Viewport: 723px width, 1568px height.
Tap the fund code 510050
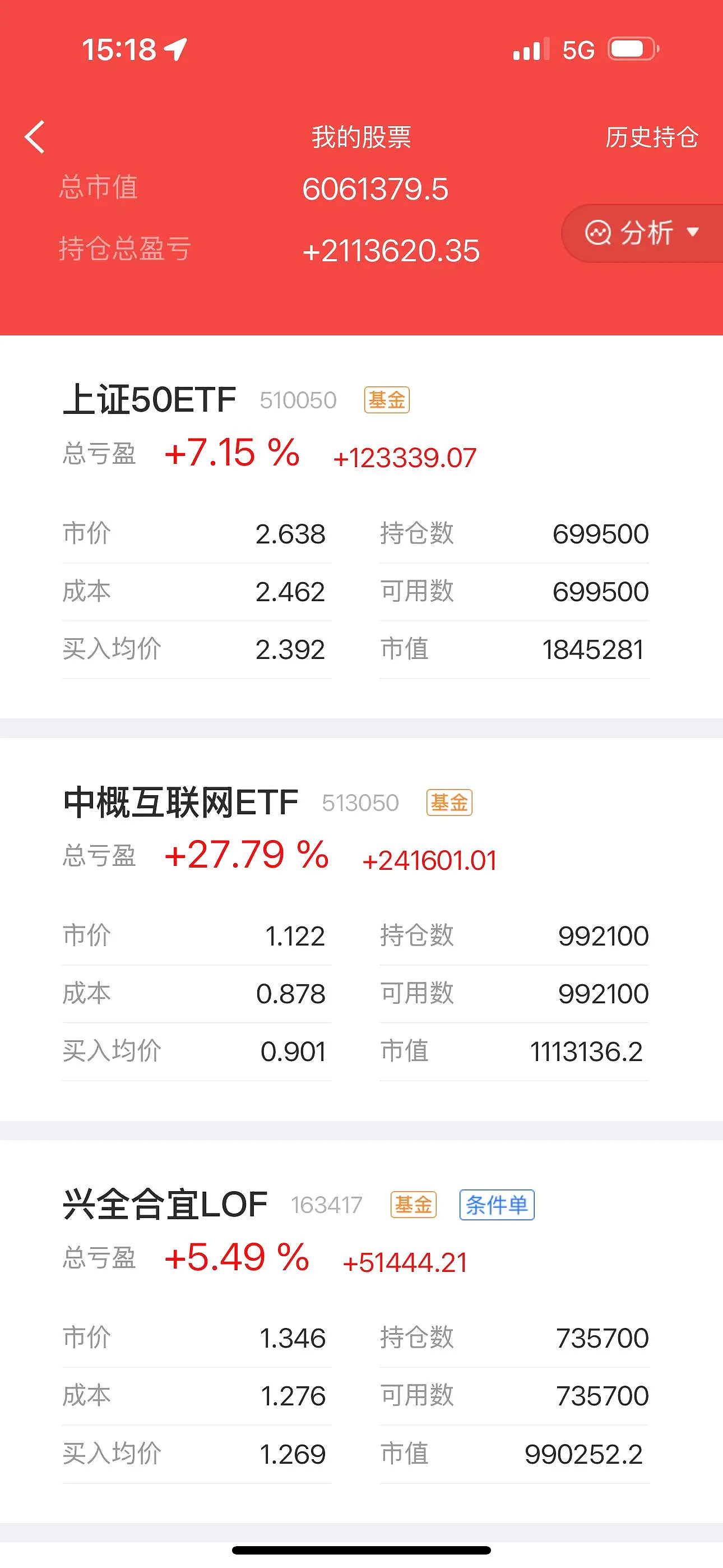click(x=299, y=400)
